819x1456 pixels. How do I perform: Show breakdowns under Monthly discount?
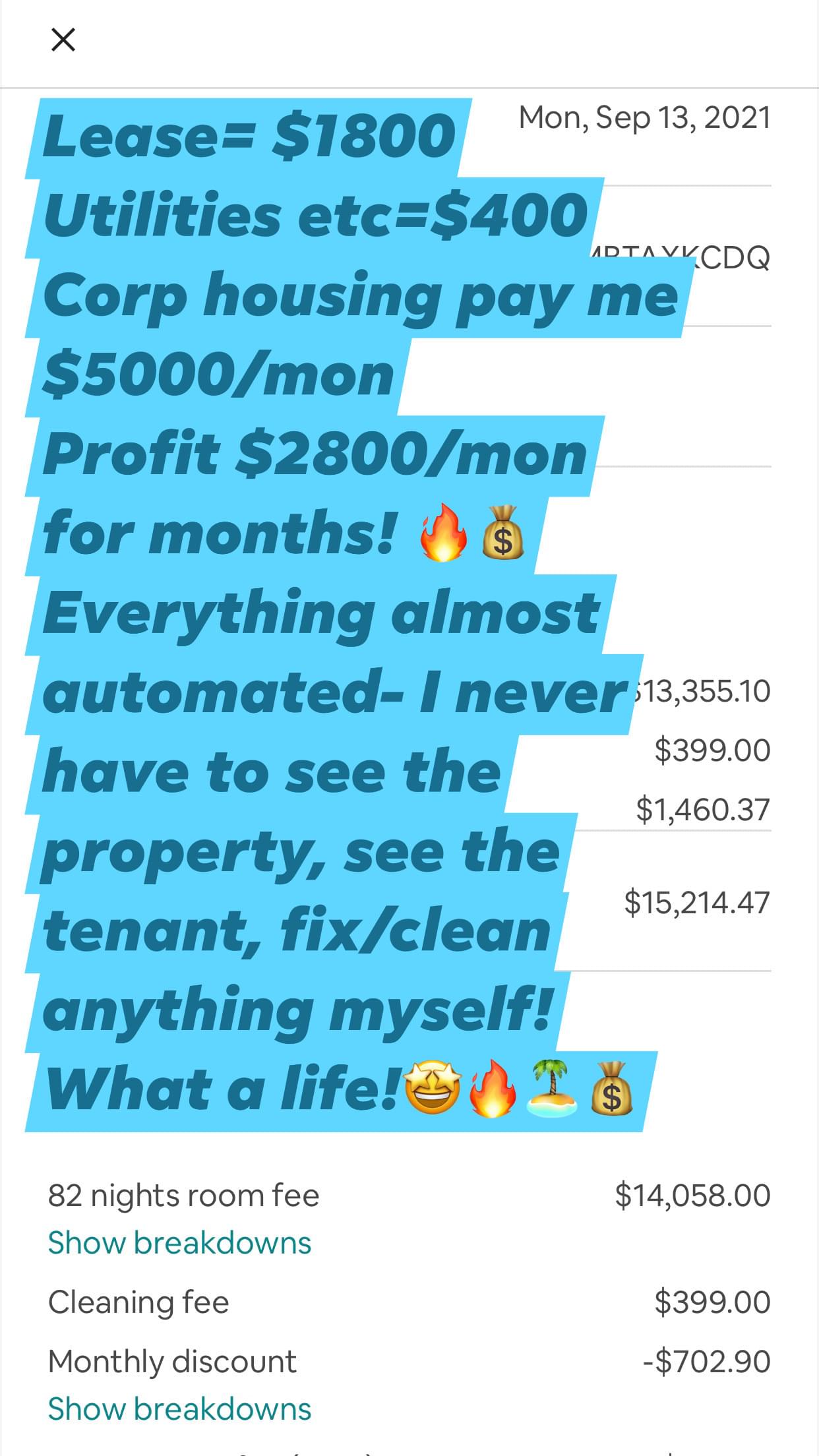click(x=179, y=1409)
